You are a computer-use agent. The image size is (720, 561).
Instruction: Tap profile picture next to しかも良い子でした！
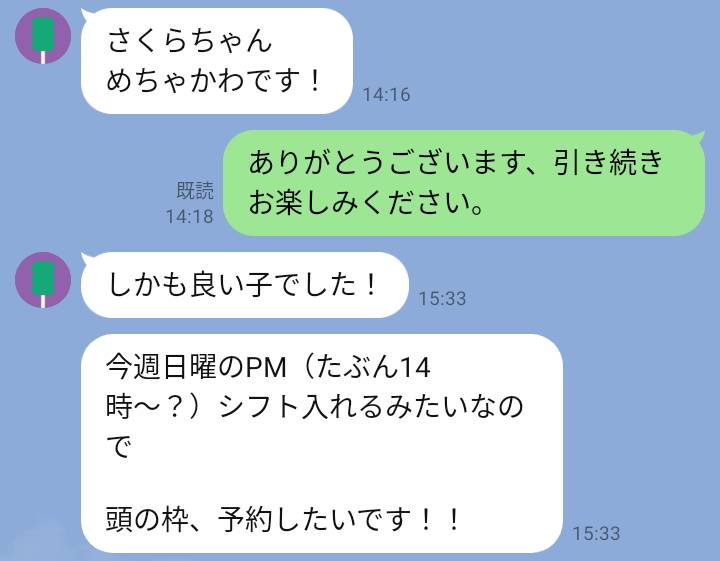click(x=43, y=280)
